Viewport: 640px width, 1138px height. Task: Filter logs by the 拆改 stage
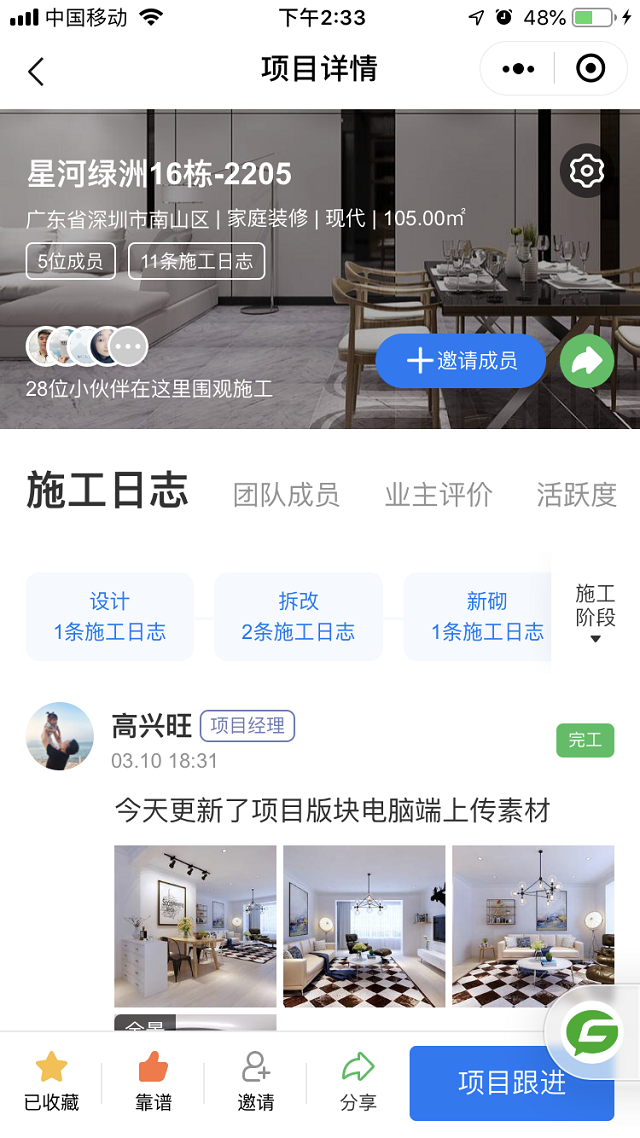[x=298, y=617]
